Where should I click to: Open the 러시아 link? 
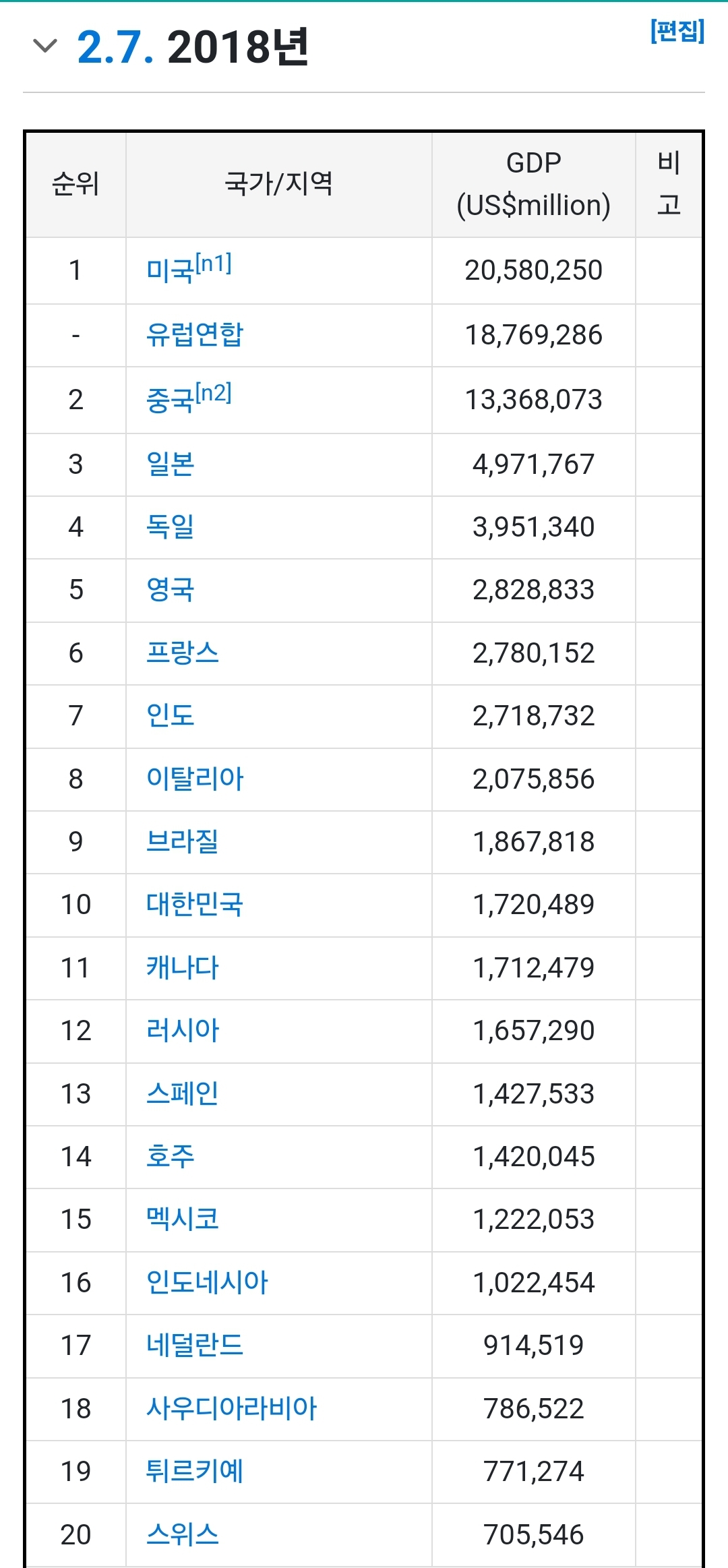click(x=183, y=1030)
